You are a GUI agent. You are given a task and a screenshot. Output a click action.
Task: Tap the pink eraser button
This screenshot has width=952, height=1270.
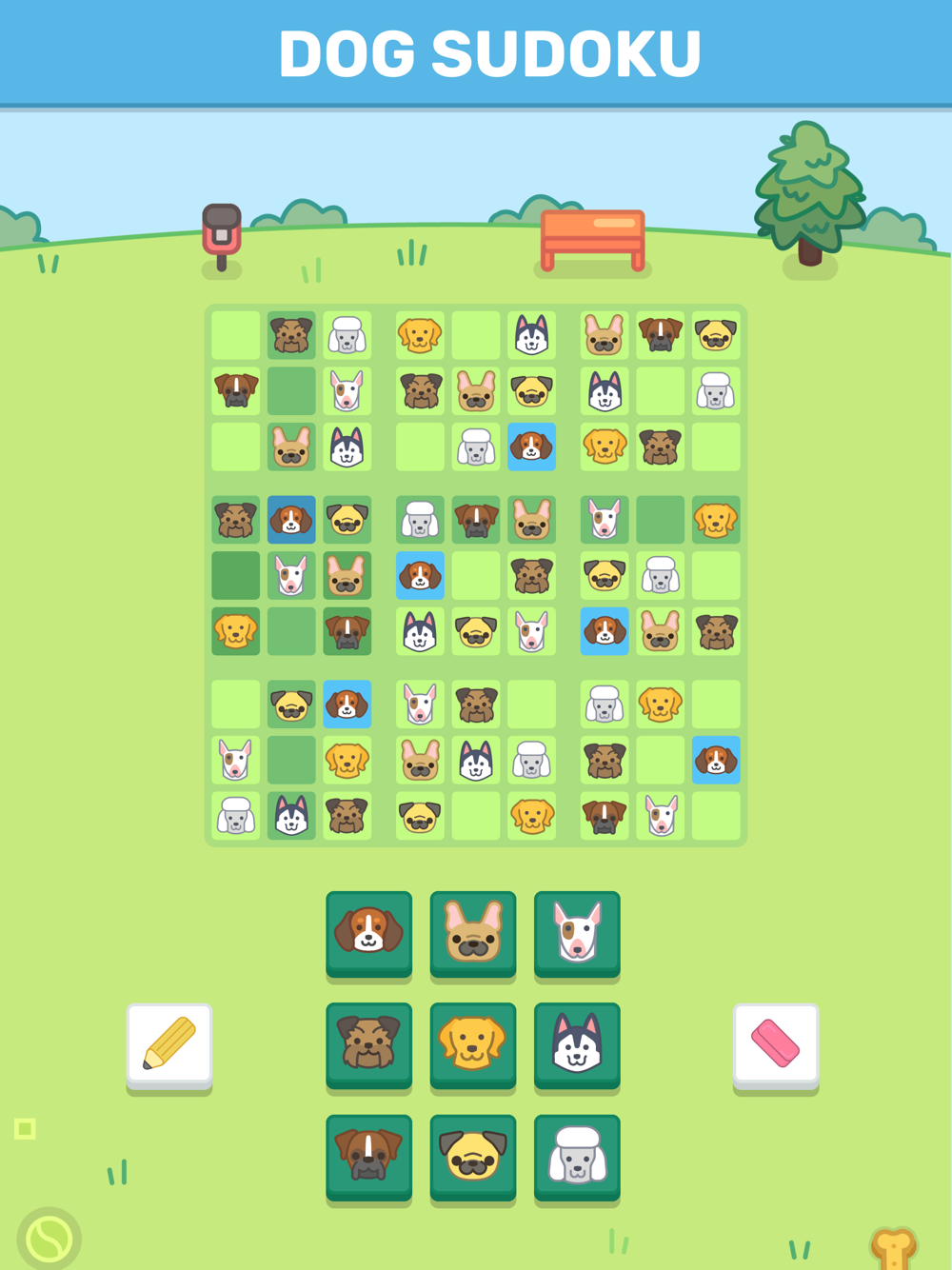(776, 1045)
